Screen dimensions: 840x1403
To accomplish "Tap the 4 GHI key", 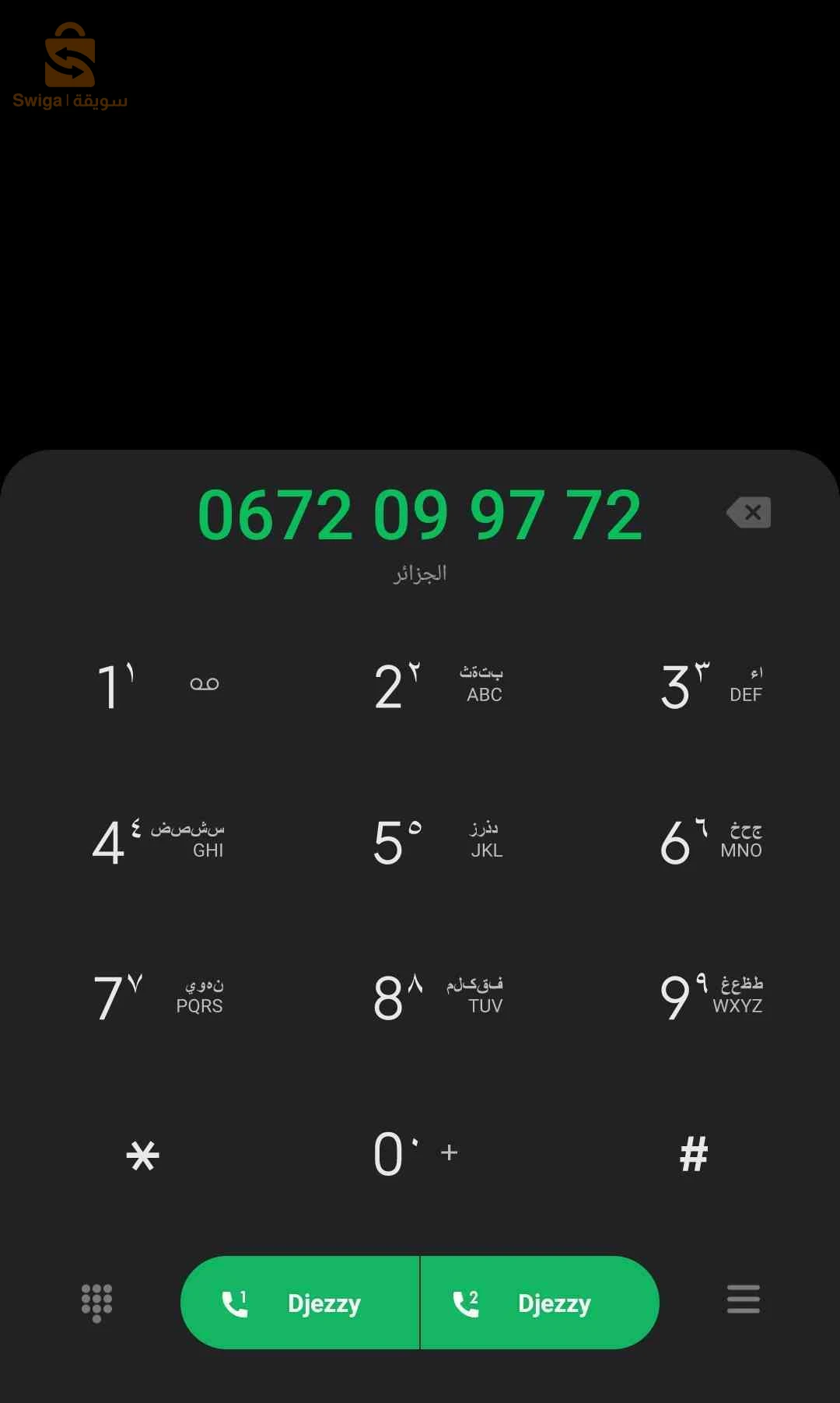I will coord(156,841).
